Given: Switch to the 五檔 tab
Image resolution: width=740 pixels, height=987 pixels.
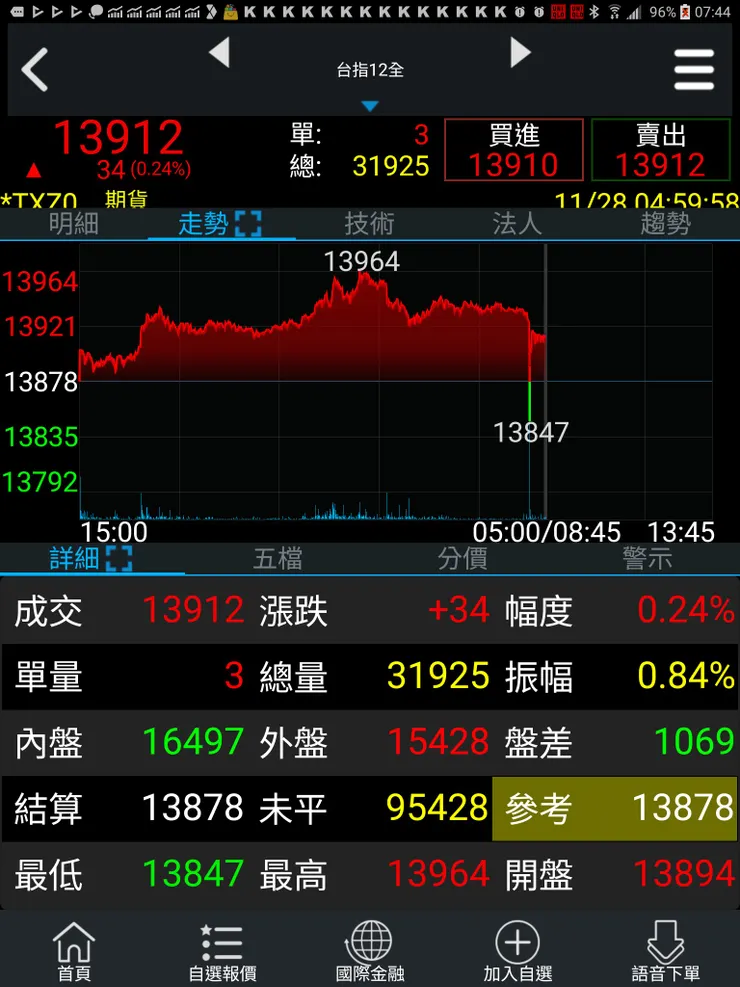Looking at the screenshot, I should [277, 558].
